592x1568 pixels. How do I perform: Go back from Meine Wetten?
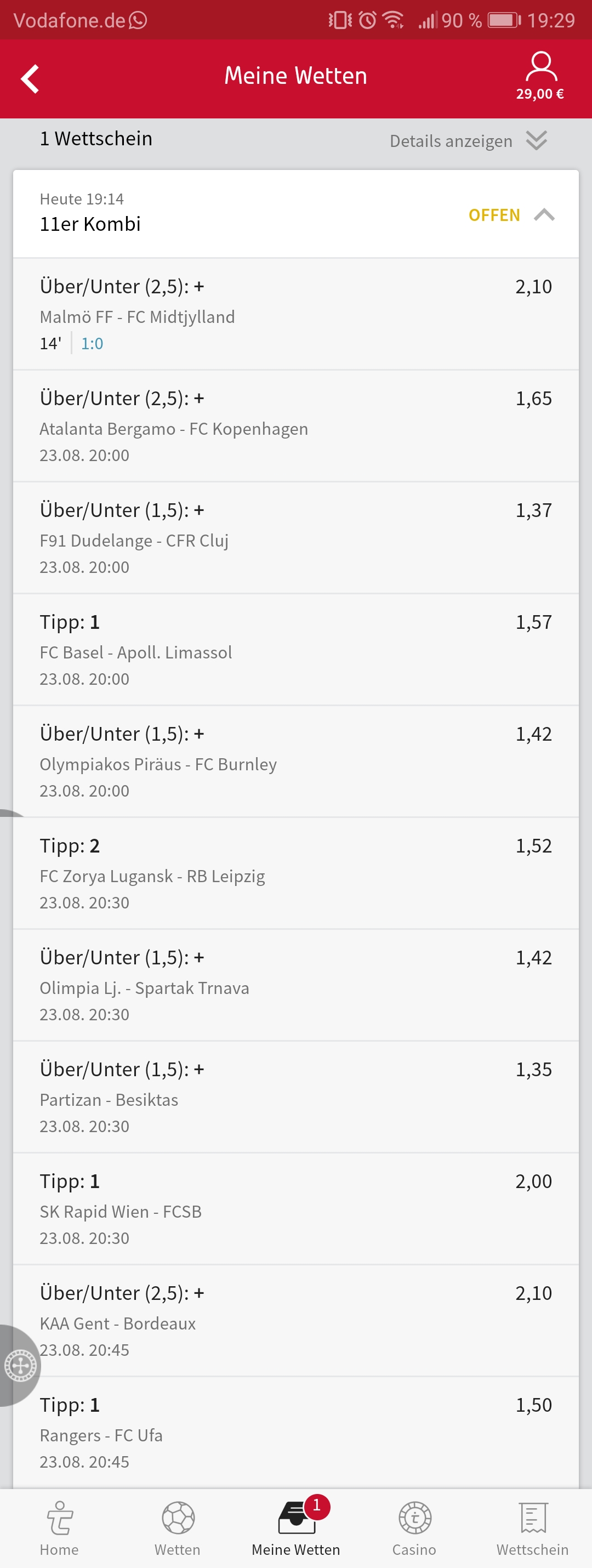coord(30,78)
